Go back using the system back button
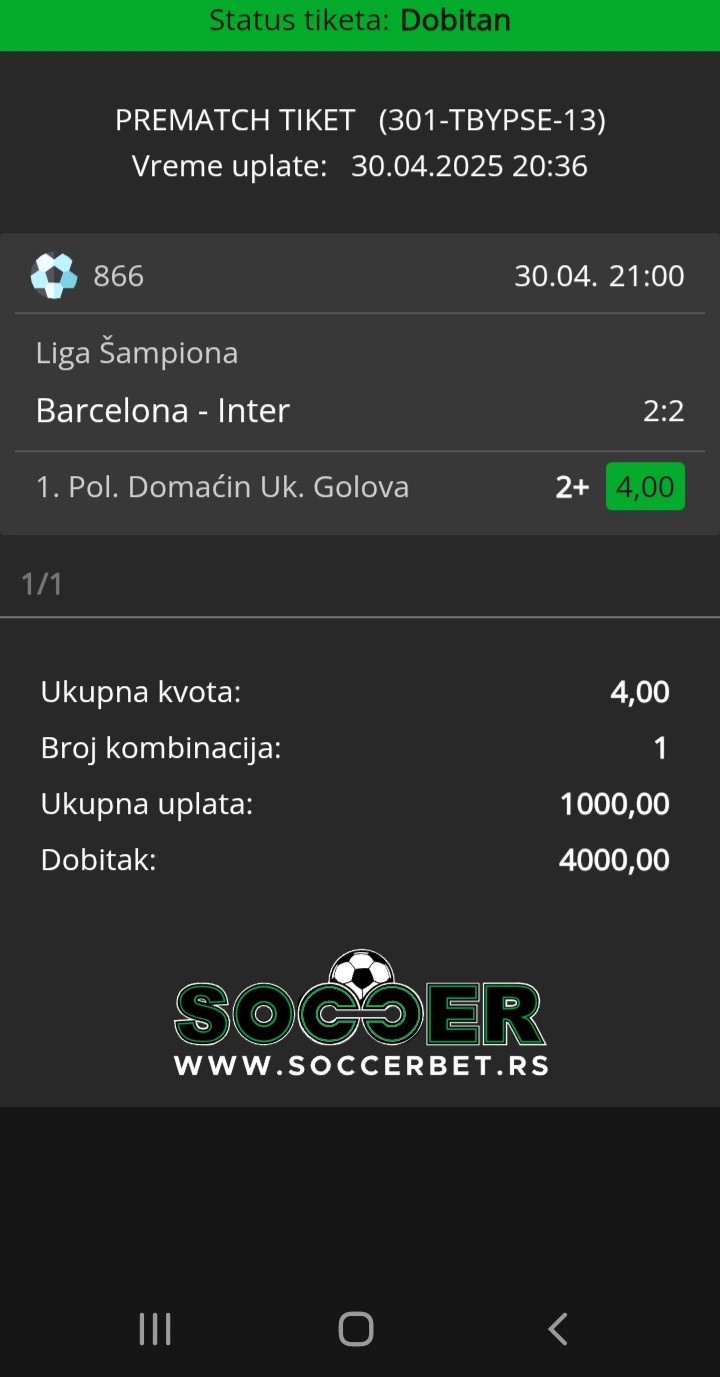 point(558,1329)
